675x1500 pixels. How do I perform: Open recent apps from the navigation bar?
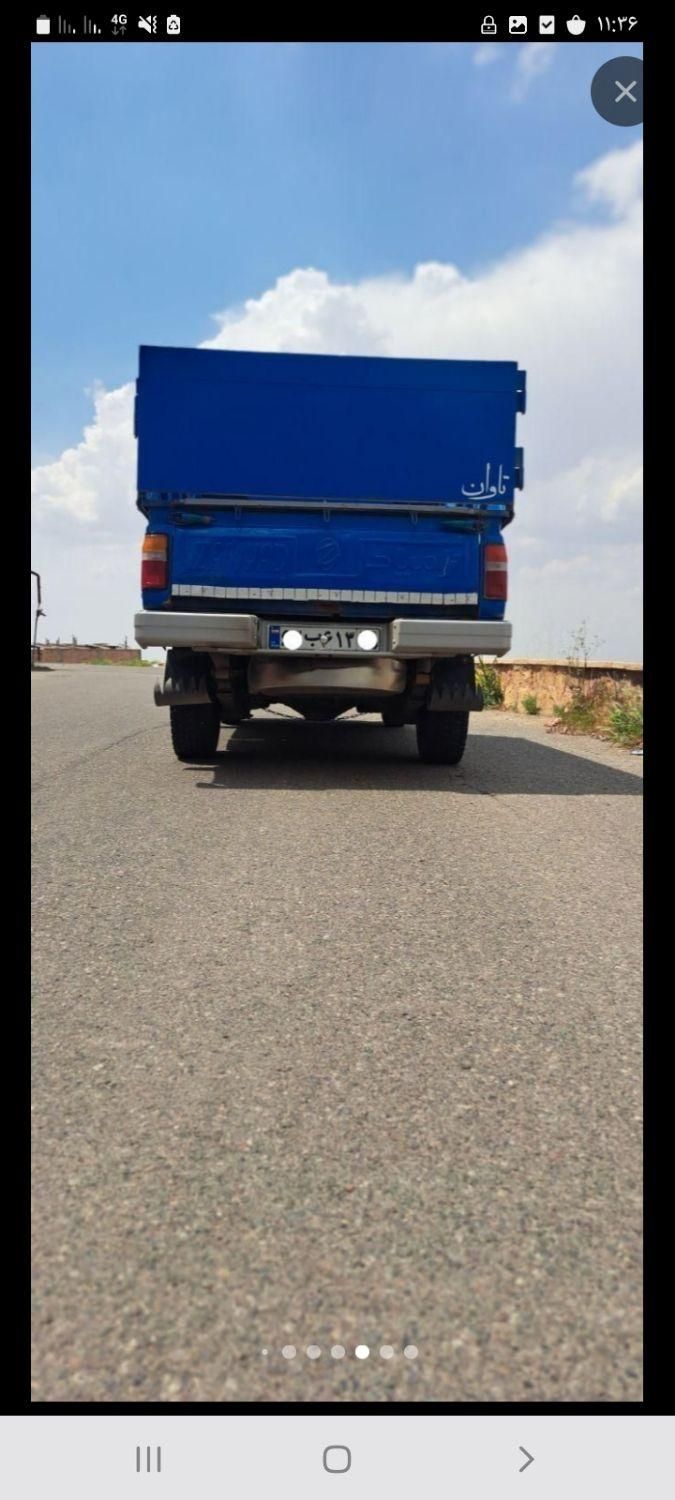(x=148, y=1459)
